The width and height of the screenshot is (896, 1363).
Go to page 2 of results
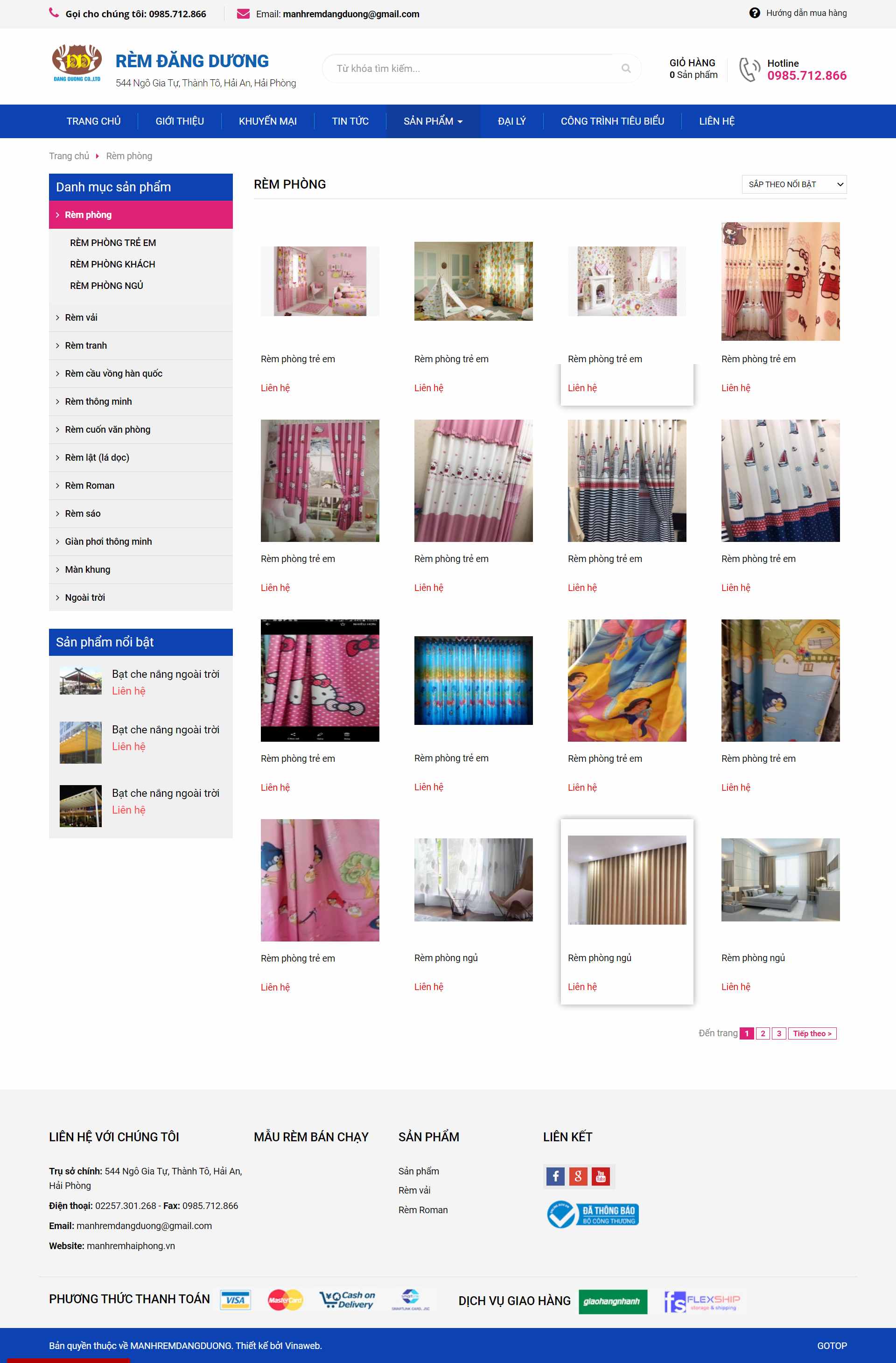[x=763, y=1033]
